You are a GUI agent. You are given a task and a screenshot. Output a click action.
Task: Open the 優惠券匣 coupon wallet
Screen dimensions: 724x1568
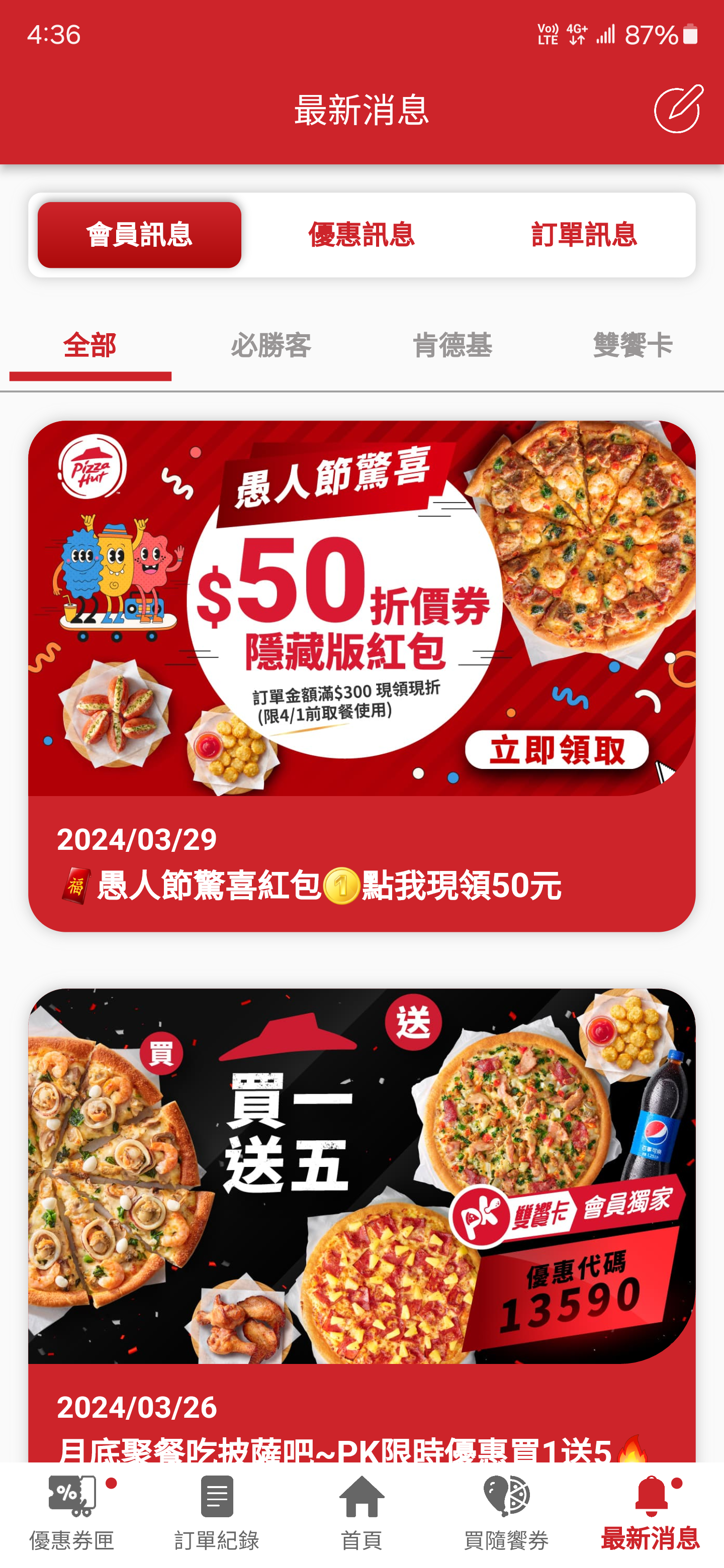point(72,1513)
